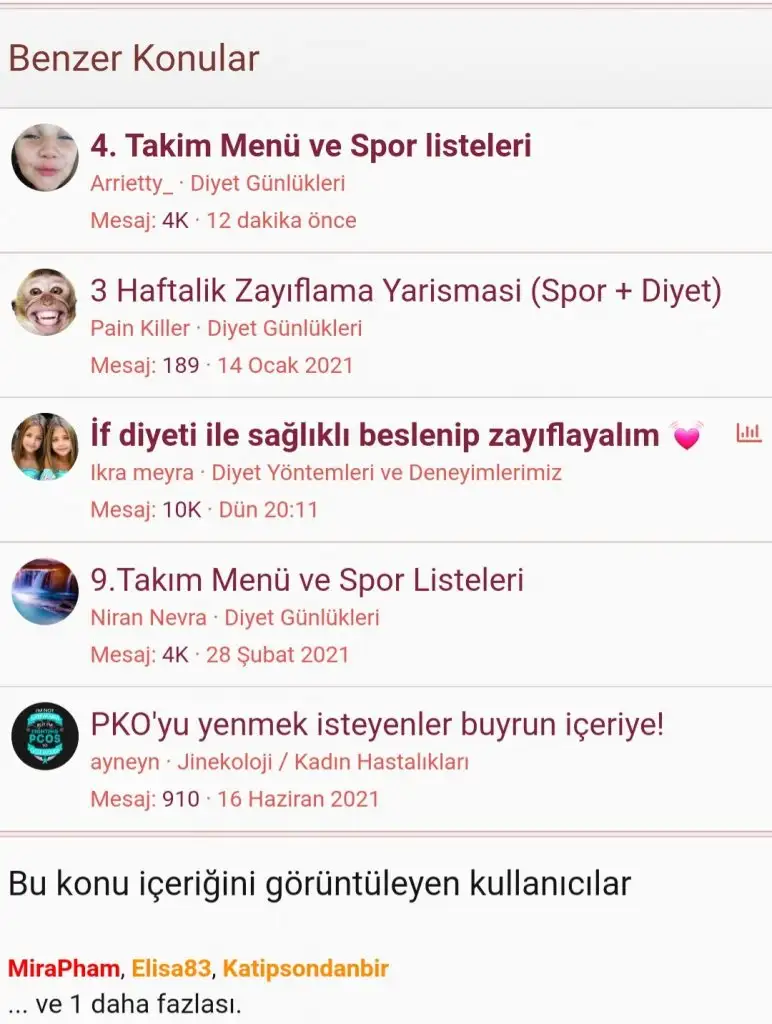Go to 'Jinekoloji / Kadın Hastalıkları' forum
Image resolution: width=772 pixels, height=1024 pixels.
tap(323, 762)
